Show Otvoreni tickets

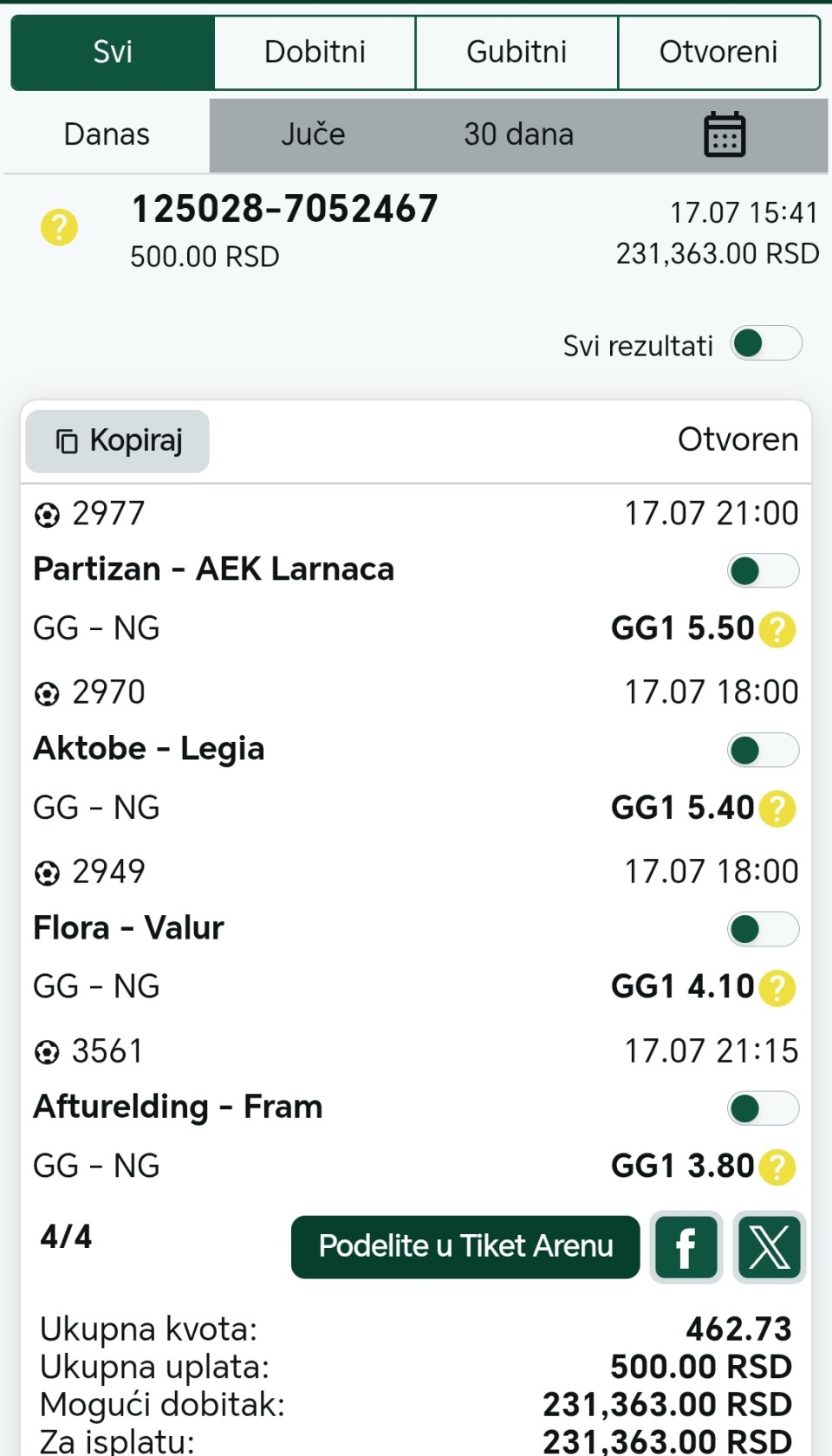click(x=718, y=52)
